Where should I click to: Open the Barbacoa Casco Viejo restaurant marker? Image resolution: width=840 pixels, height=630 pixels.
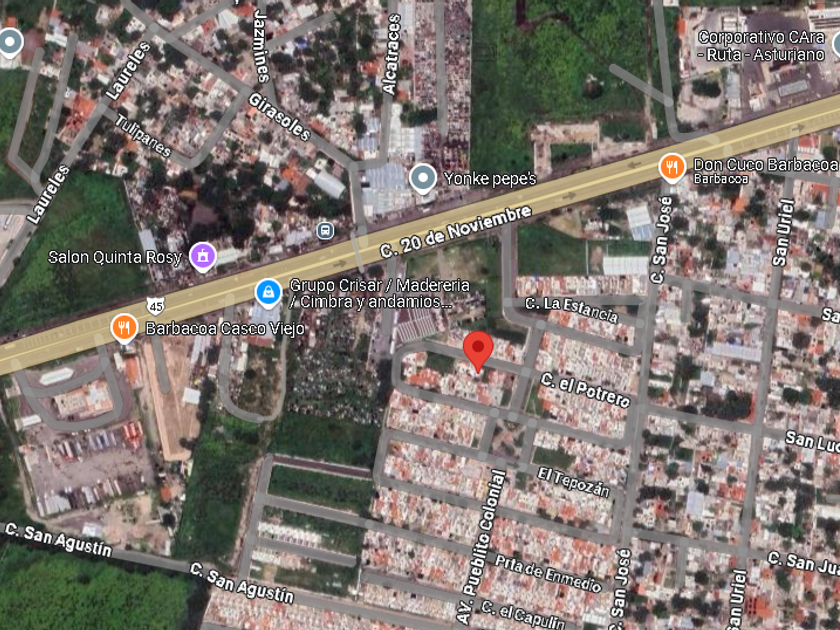pyautogui.click(x=124, y=328)
